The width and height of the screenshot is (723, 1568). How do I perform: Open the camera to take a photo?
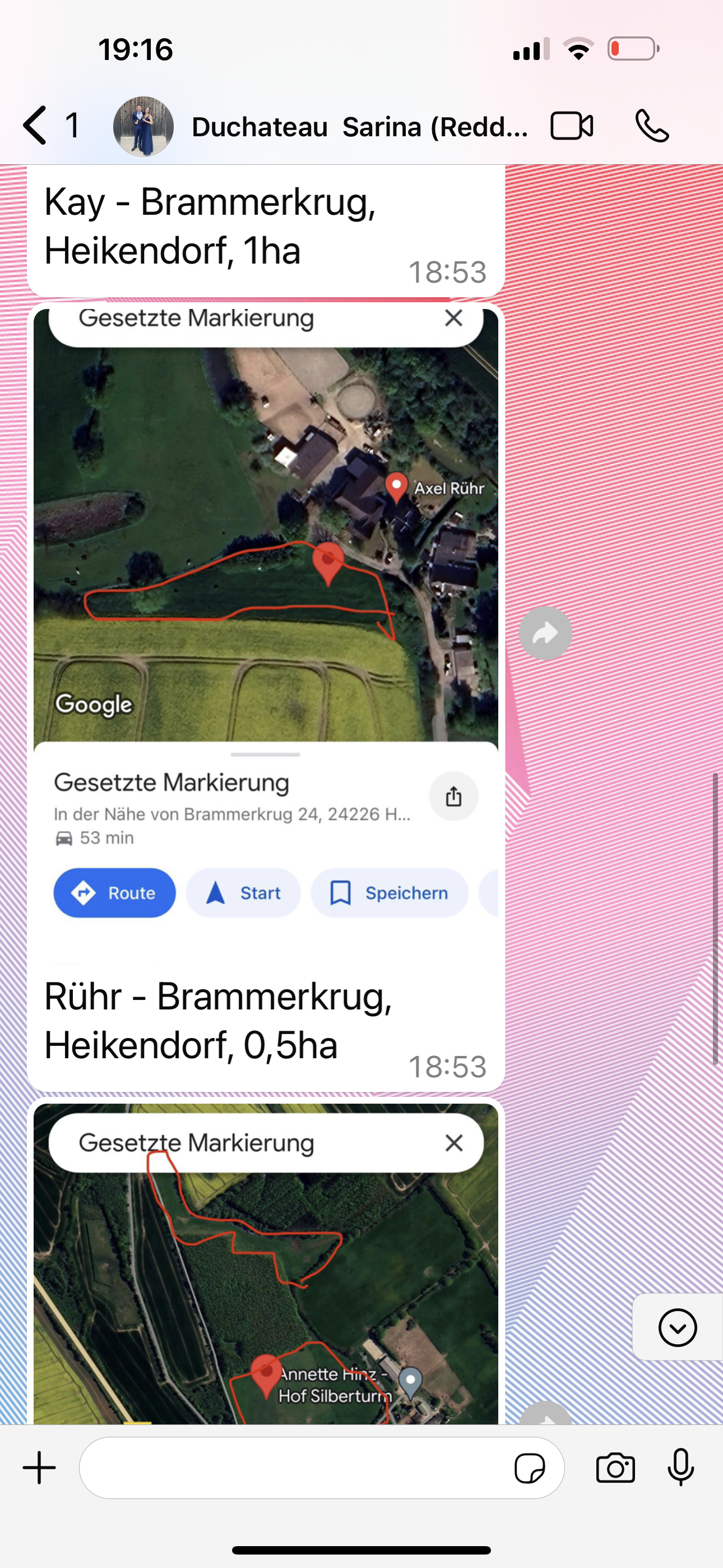(x=615, y=1468)
